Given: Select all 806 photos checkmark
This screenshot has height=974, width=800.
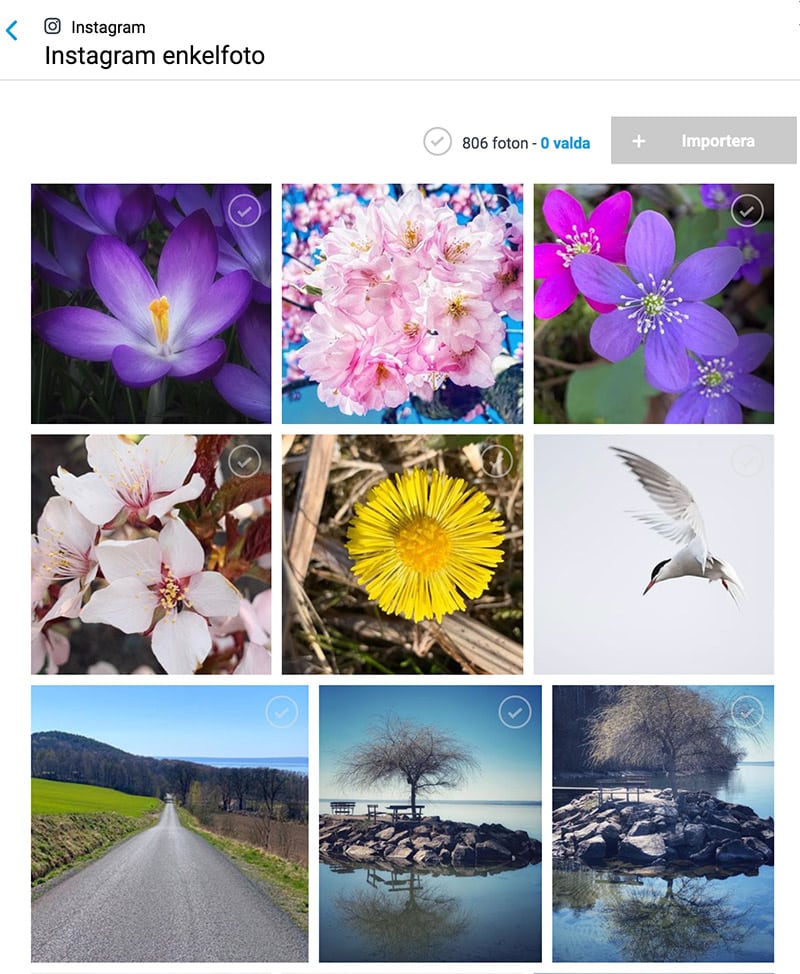Looking at the screenshot, I should coord(437,142).
